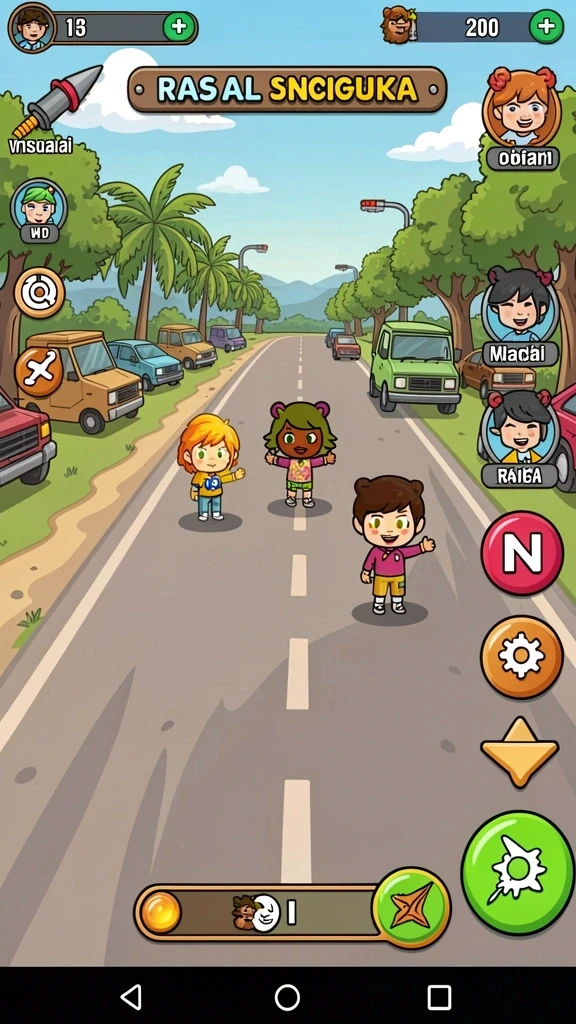Tap the yellow diamond arrow button
The height and width of the screenshot is (1024, 576).
520,752
